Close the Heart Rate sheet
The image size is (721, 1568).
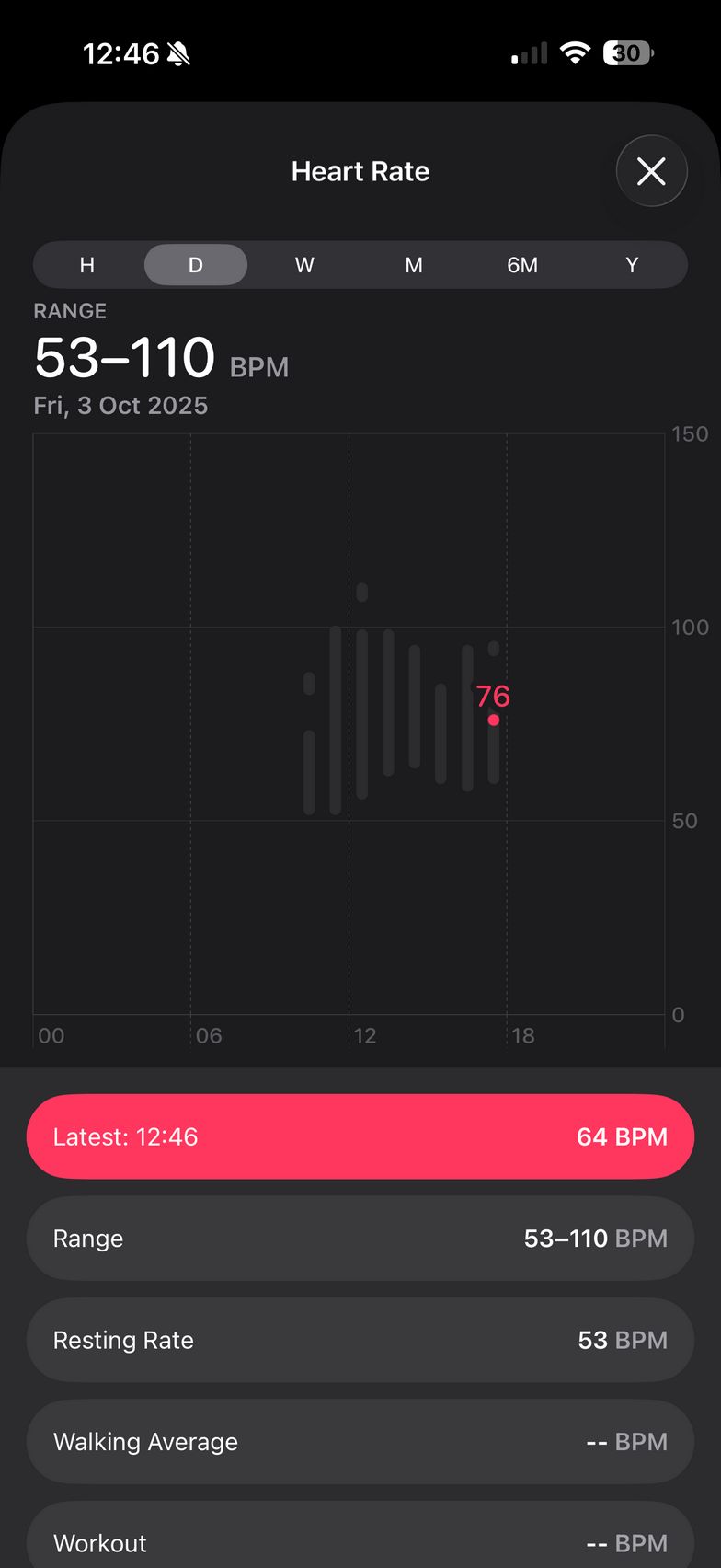coord(651,171)
